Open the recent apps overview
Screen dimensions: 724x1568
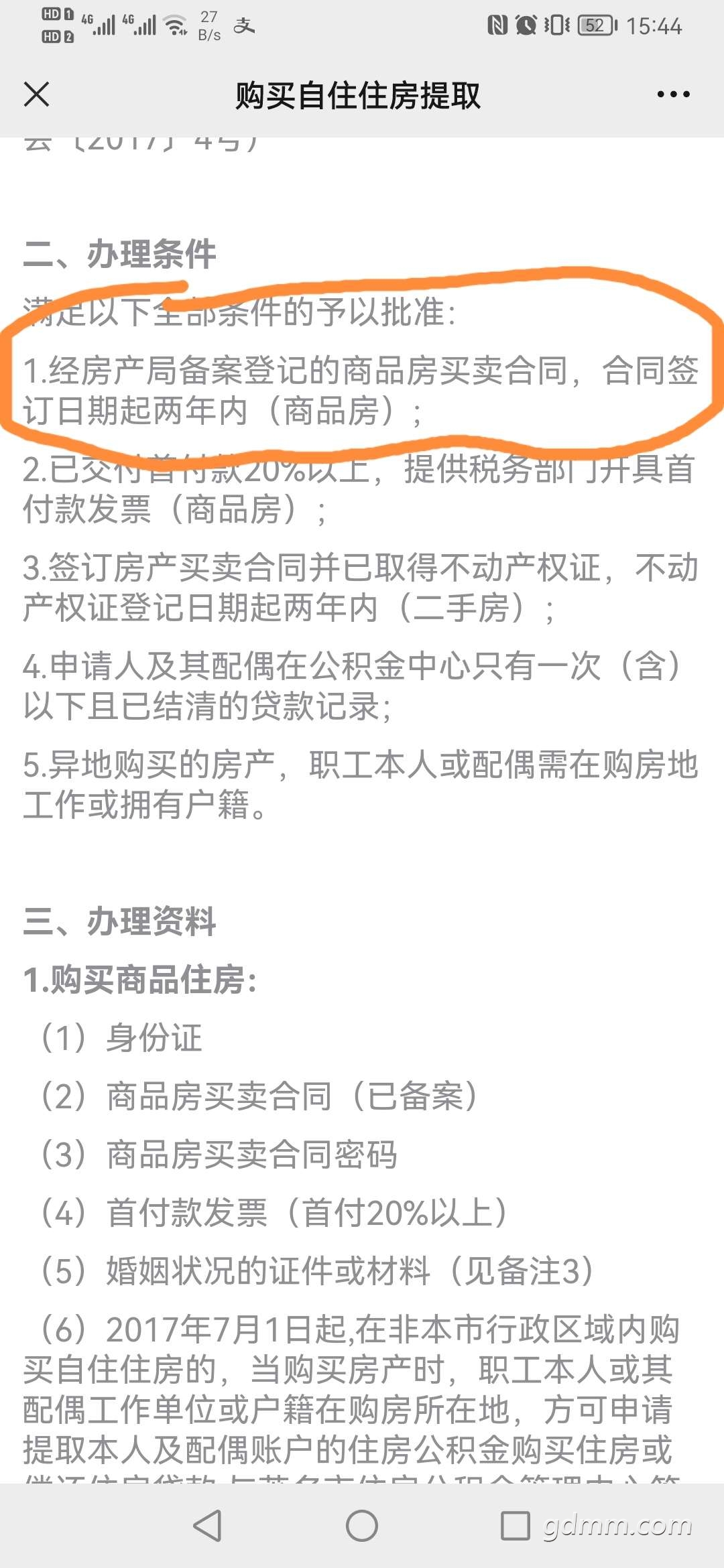[x=515, y=1526]
